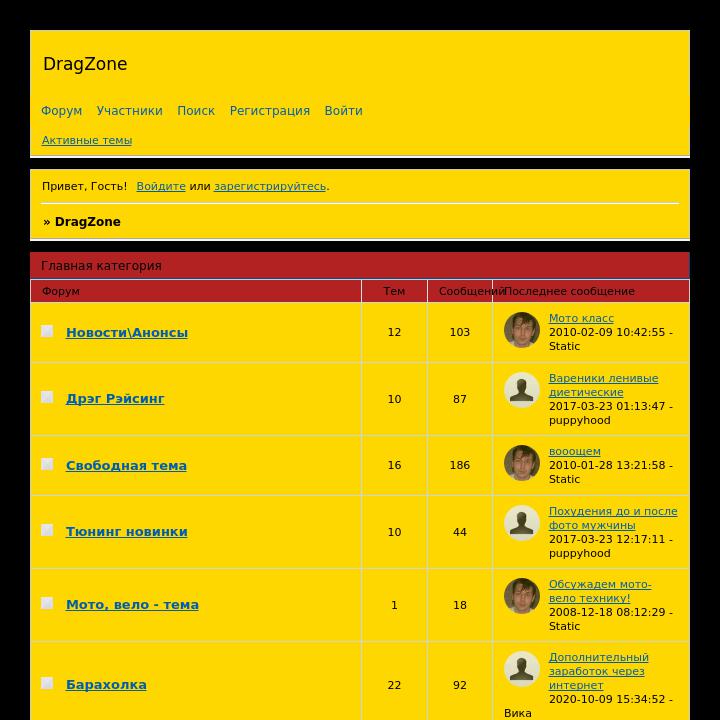720x720 pixels.
Task: Open the Тюнинг новинки forum
Action: [x=126, y=532]
